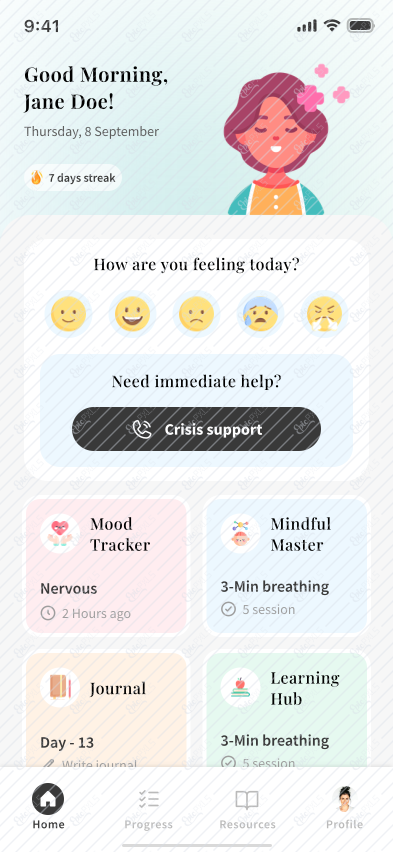This screenshot has width=393, height=852.
Task: Choose the frowning sad mood emoji
Action: coord(197,314)
